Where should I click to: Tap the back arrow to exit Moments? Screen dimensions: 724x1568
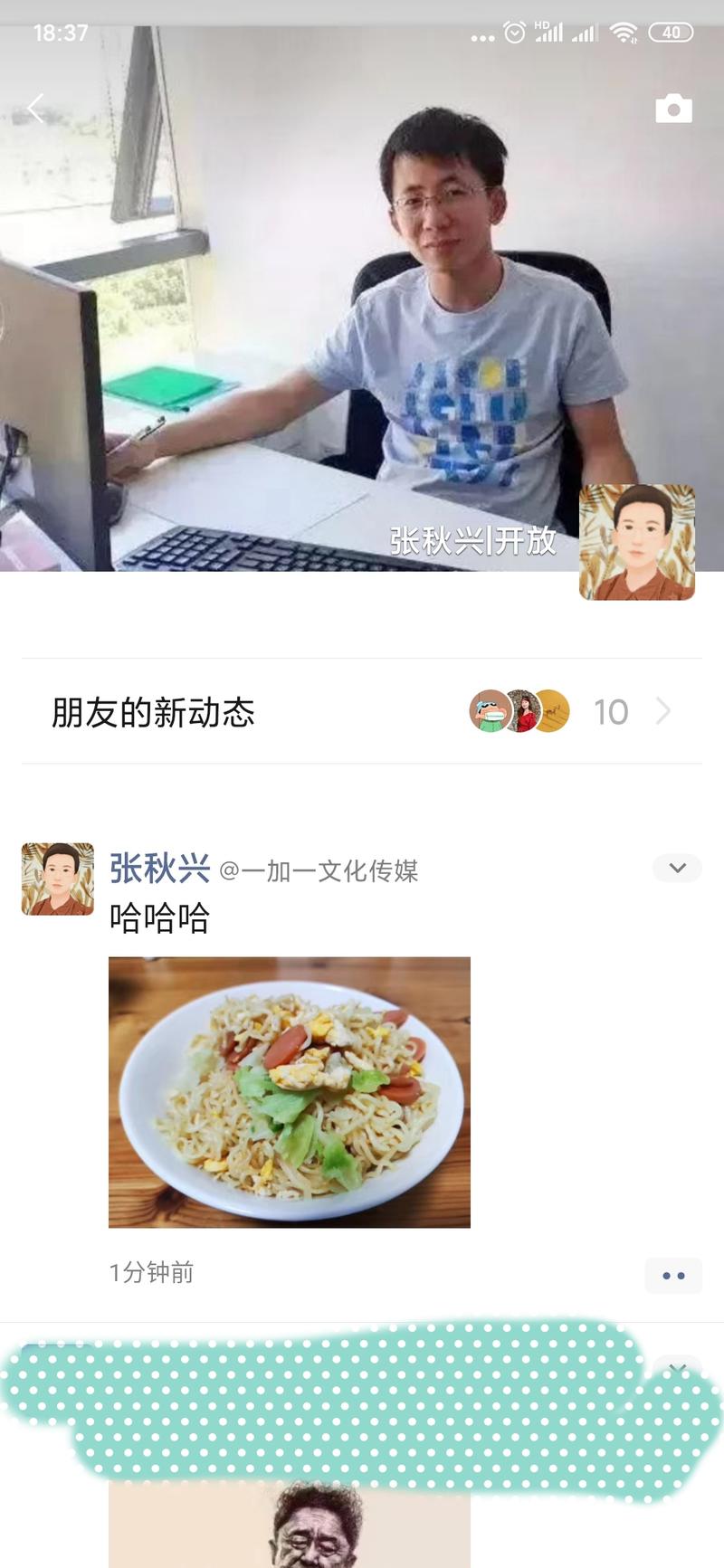pyautogui.click(x=36, y=108)
